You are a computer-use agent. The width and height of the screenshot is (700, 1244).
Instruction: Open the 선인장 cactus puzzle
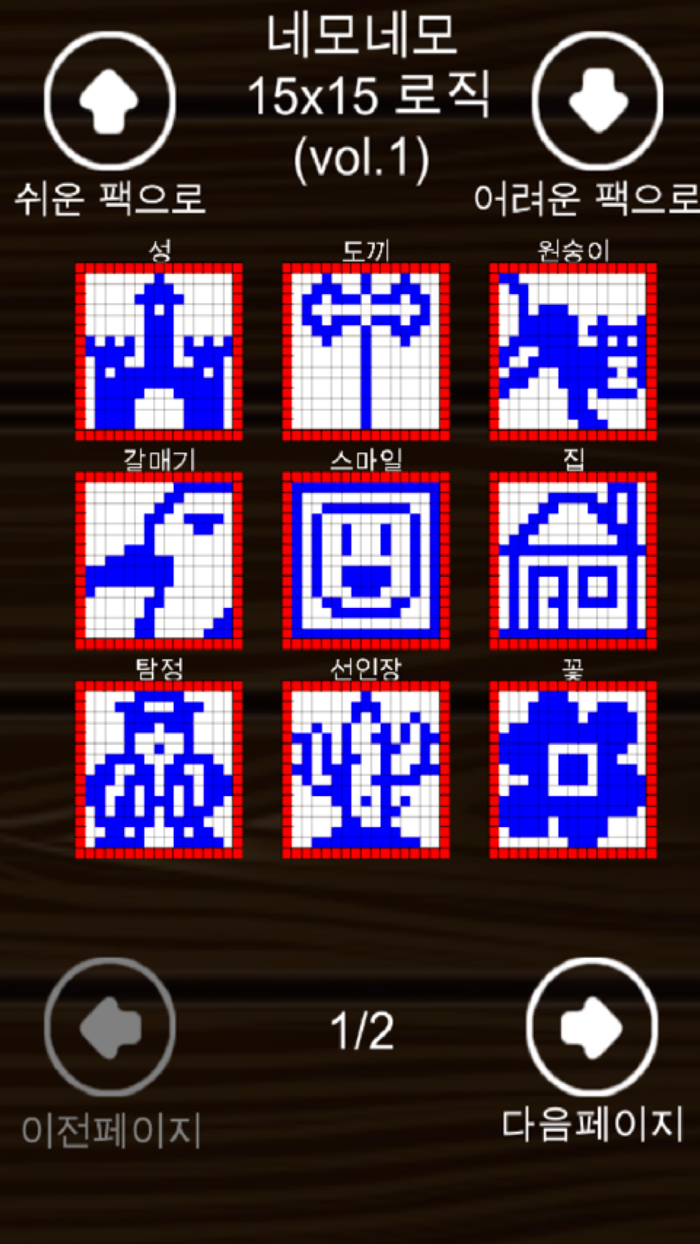tap(366, 769)
